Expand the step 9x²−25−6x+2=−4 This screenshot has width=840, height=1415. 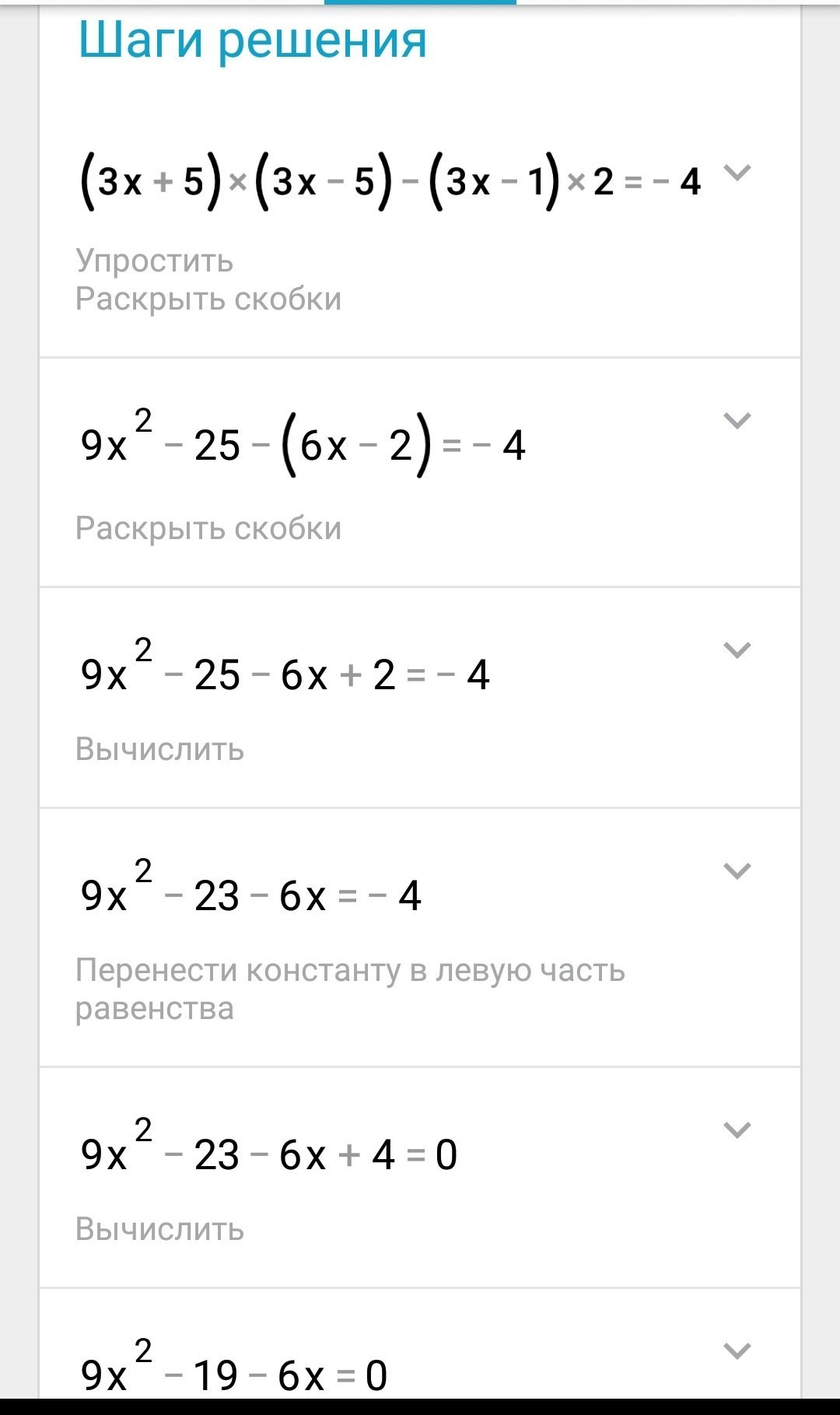click(737, 650)
